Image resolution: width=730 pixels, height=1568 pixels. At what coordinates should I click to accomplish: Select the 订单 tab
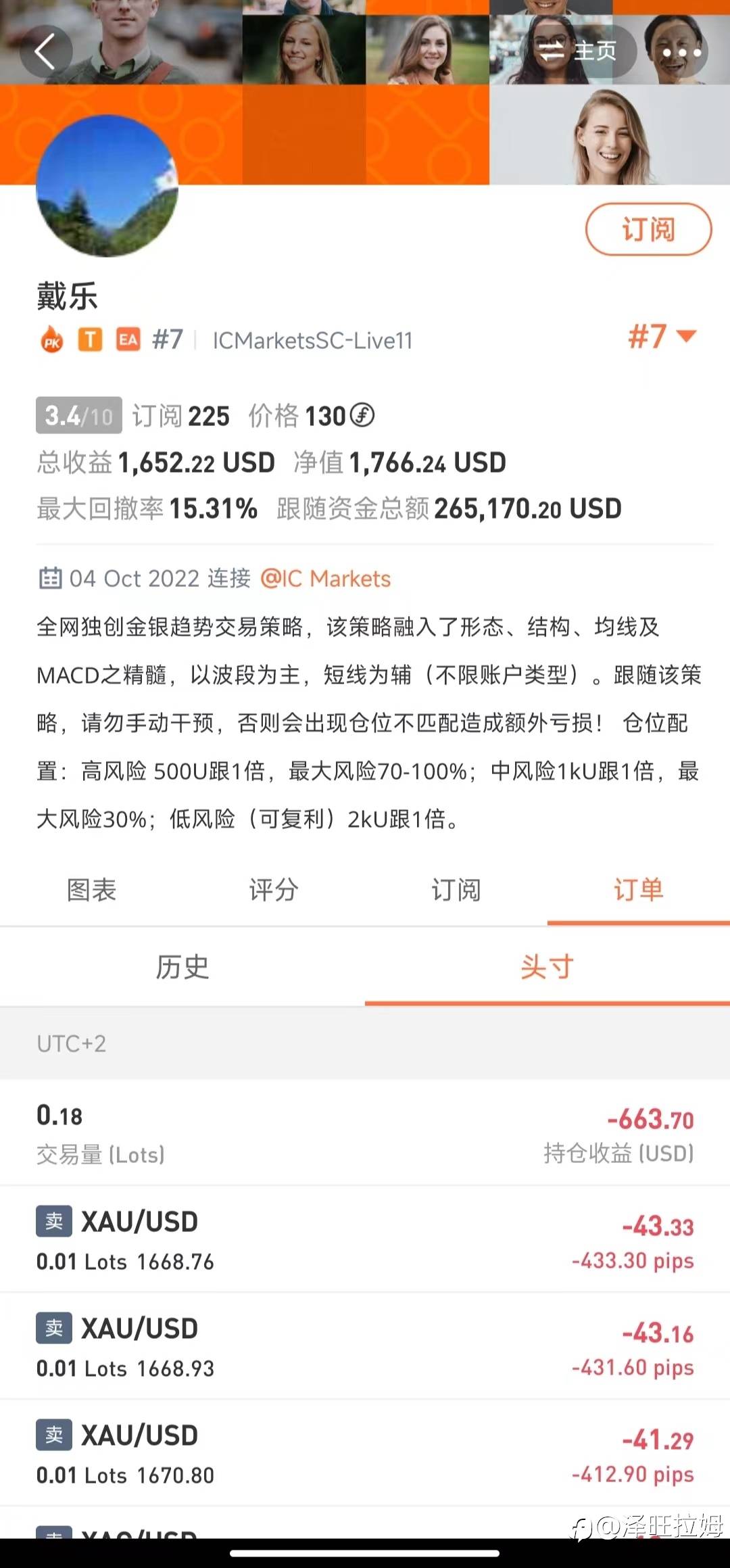pyautogui.click(x=638, y=890)
